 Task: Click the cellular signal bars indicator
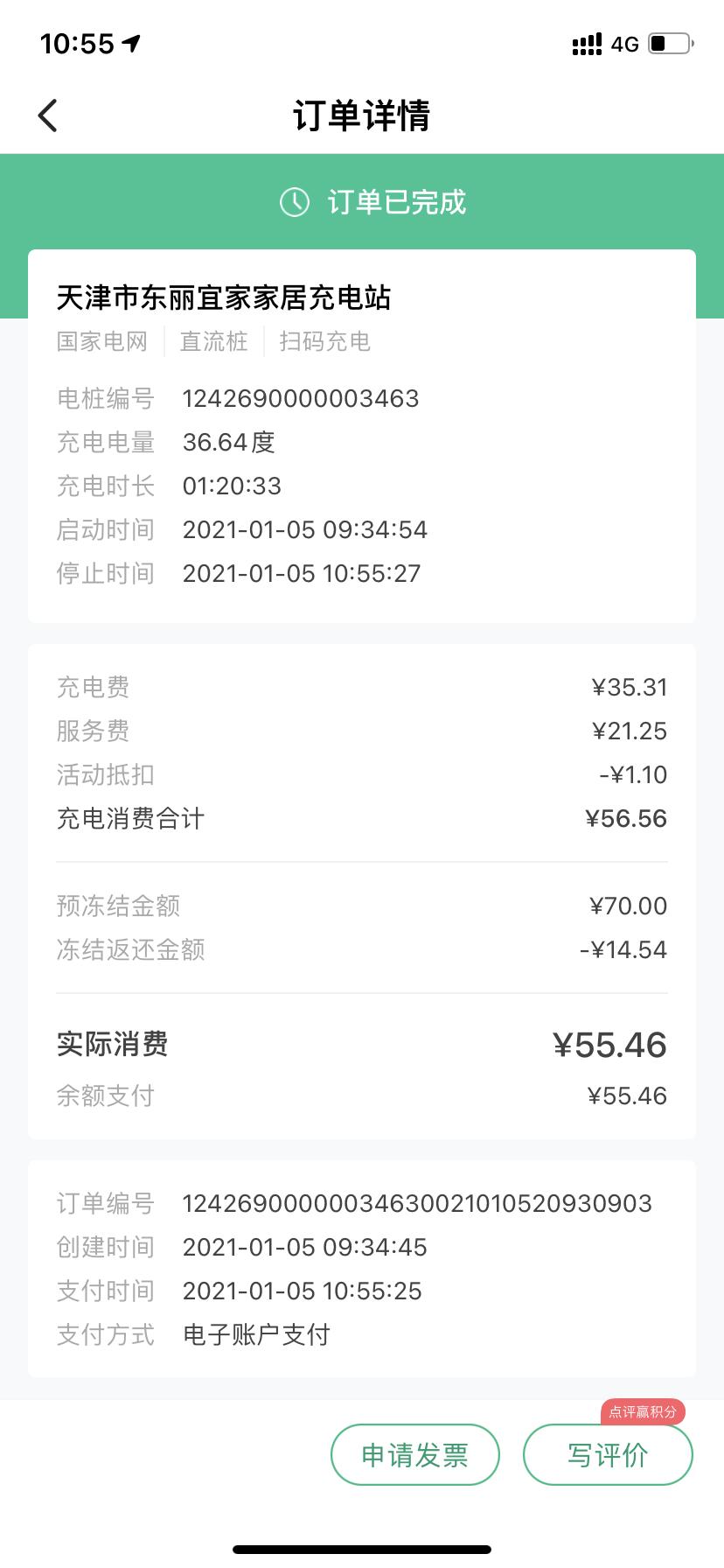tap(585, 43)
